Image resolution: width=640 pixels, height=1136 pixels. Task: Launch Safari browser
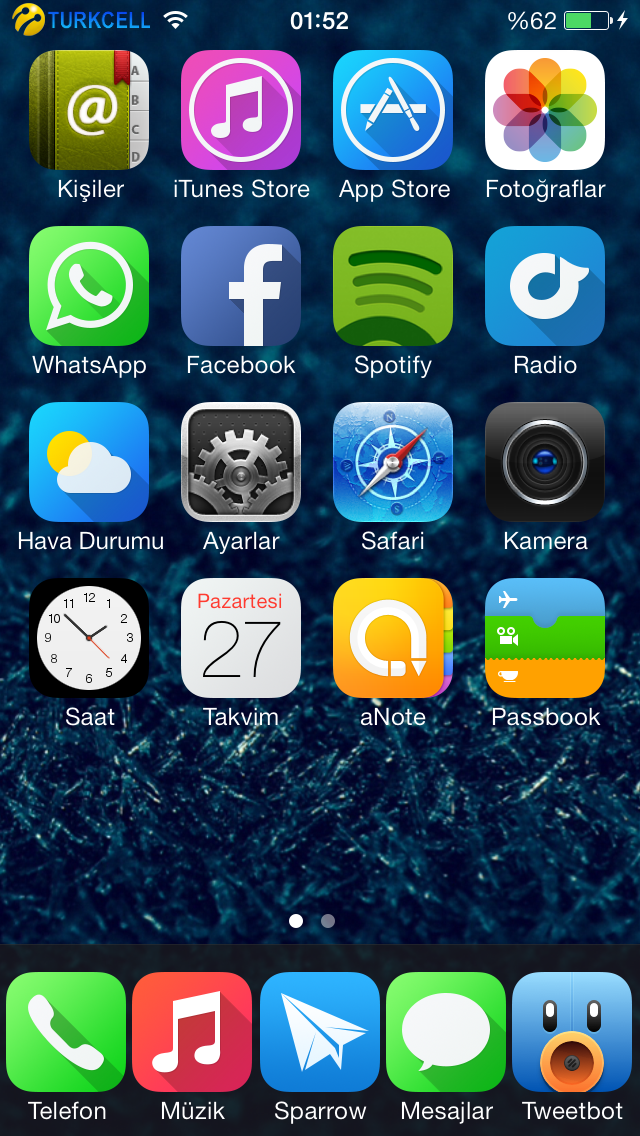click(393, 462)
